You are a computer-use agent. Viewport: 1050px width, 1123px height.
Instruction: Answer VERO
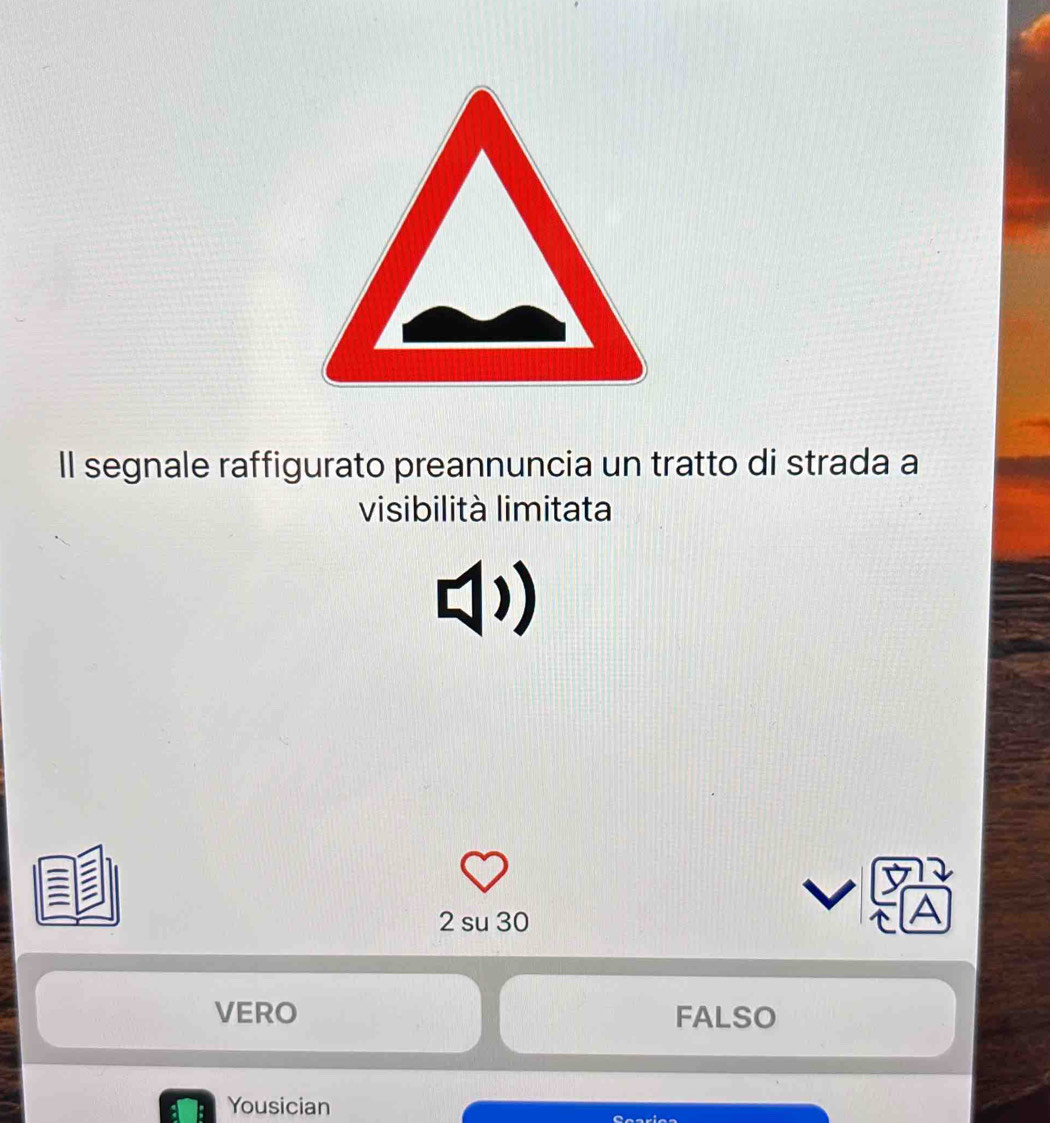tap(257, 1013)
